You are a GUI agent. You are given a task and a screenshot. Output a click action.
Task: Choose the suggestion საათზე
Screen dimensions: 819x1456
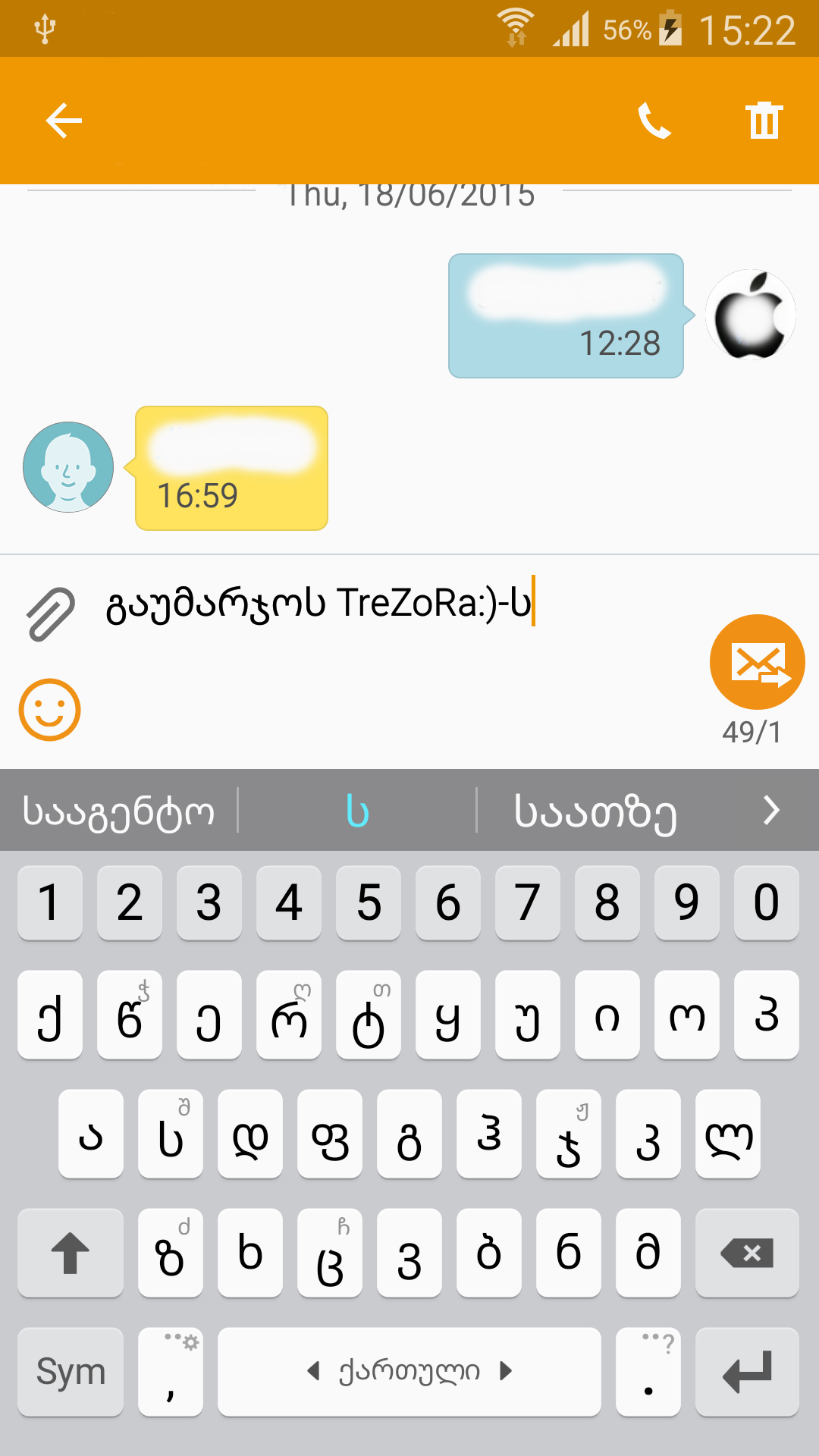click(x=595, y=811)
